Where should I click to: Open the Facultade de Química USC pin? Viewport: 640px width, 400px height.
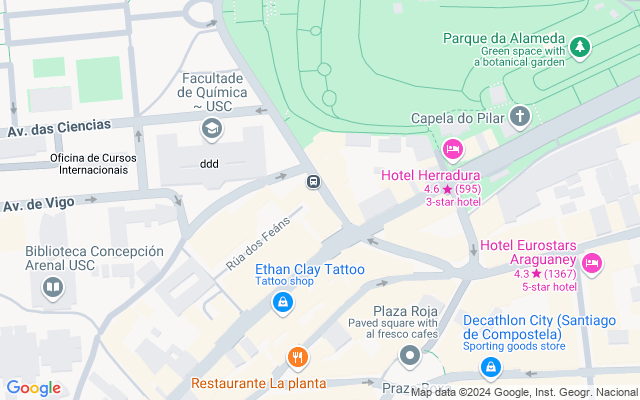pyautogui.click(x=211, y=128)
